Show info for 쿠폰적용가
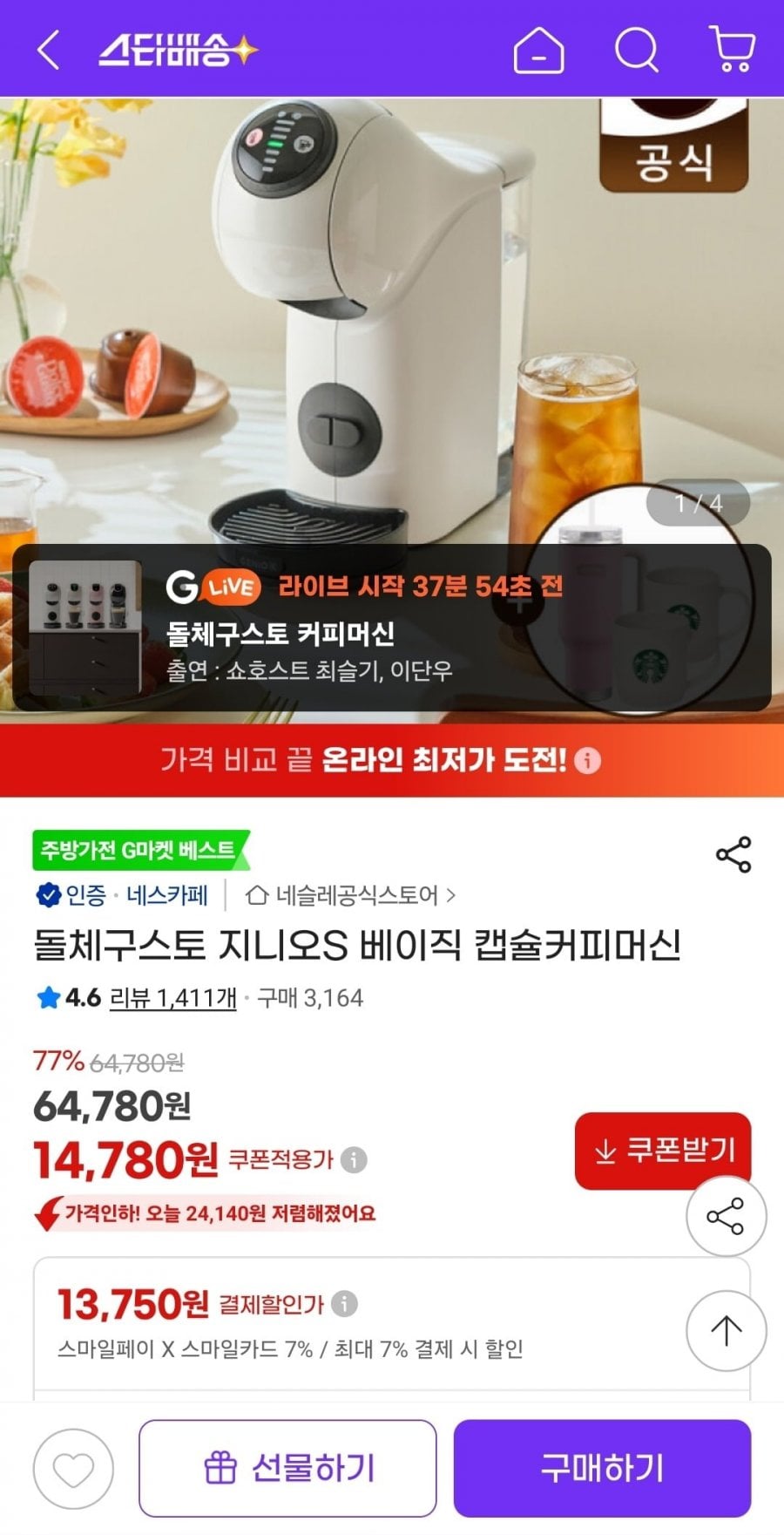The height and width of the screenshot is (1535, 784). point(354,1160)
